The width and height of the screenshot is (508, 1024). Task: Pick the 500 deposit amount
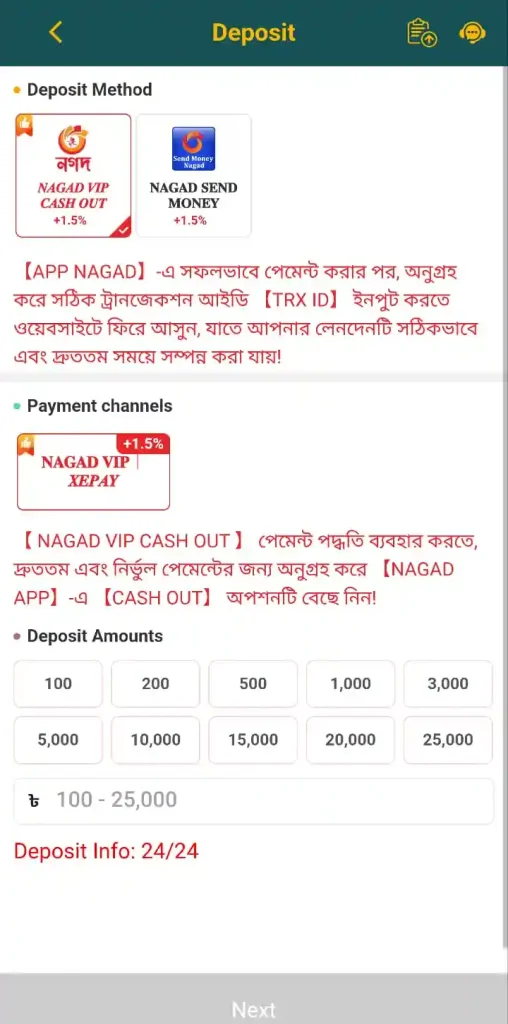[x=253, y=684]
